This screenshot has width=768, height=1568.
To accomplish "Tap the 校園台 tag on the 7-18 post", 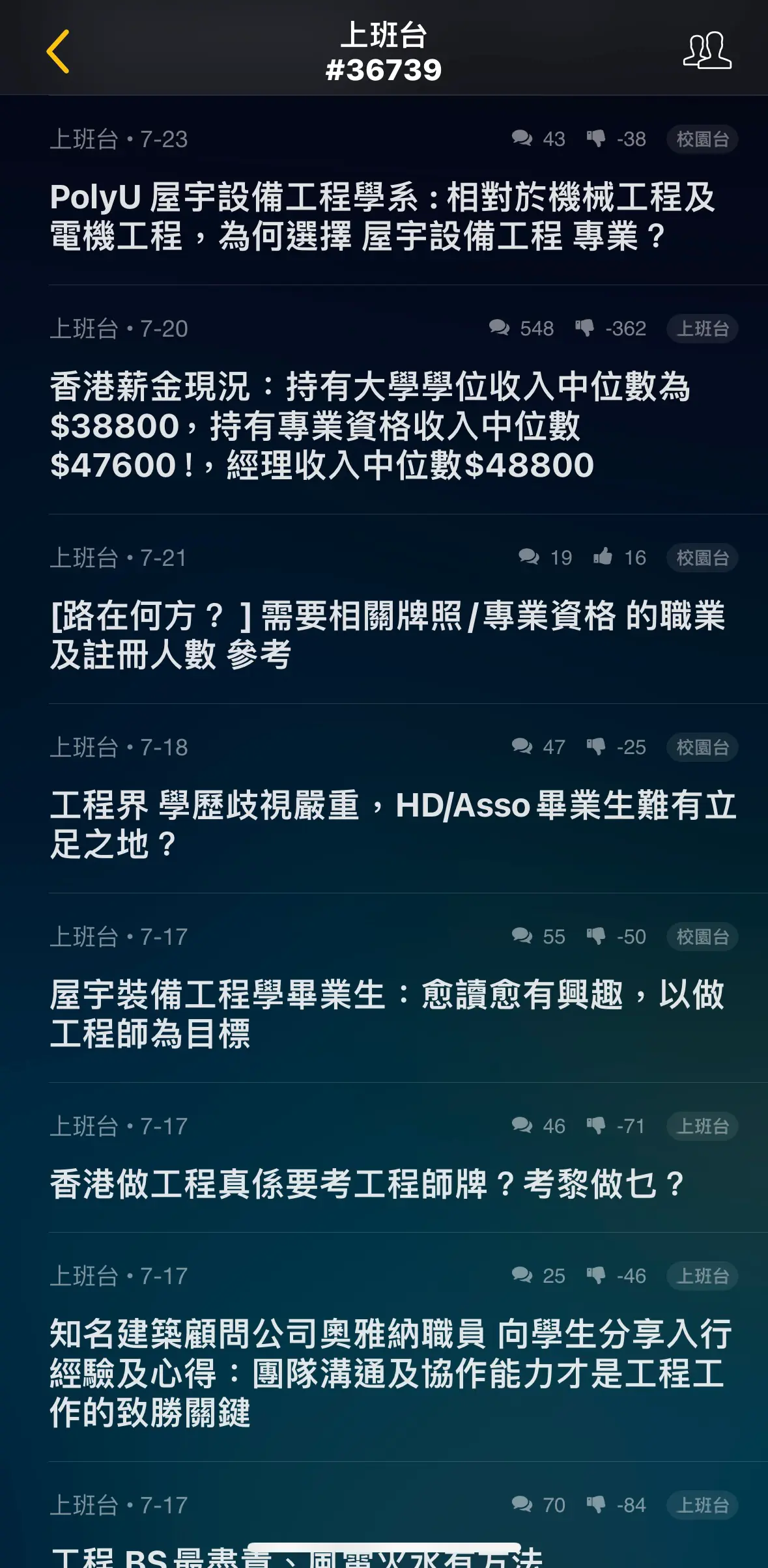I will pyautogui.click(x=702, y=747).
